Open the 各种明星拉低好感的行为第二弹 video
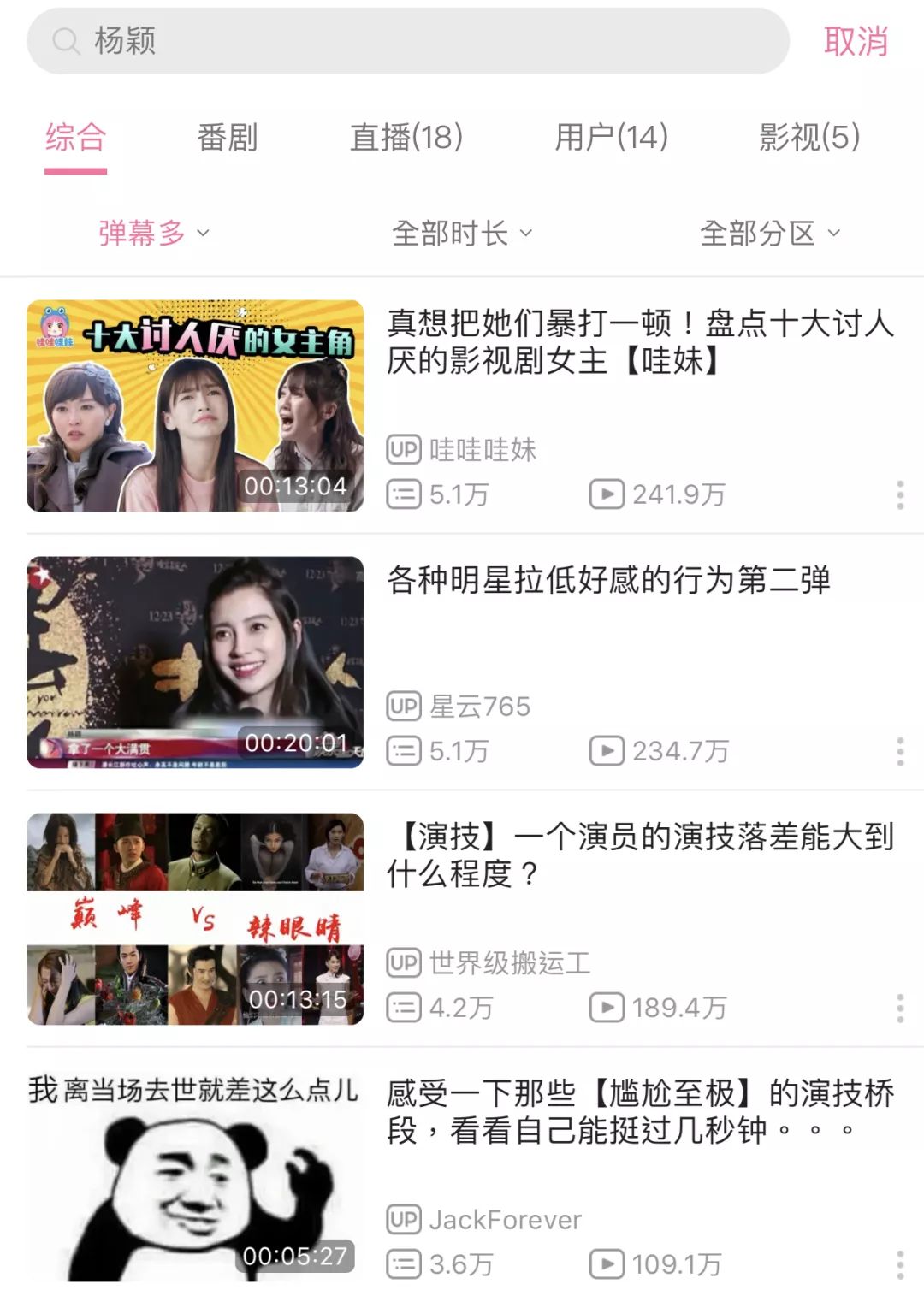 [x=607, y=581]
